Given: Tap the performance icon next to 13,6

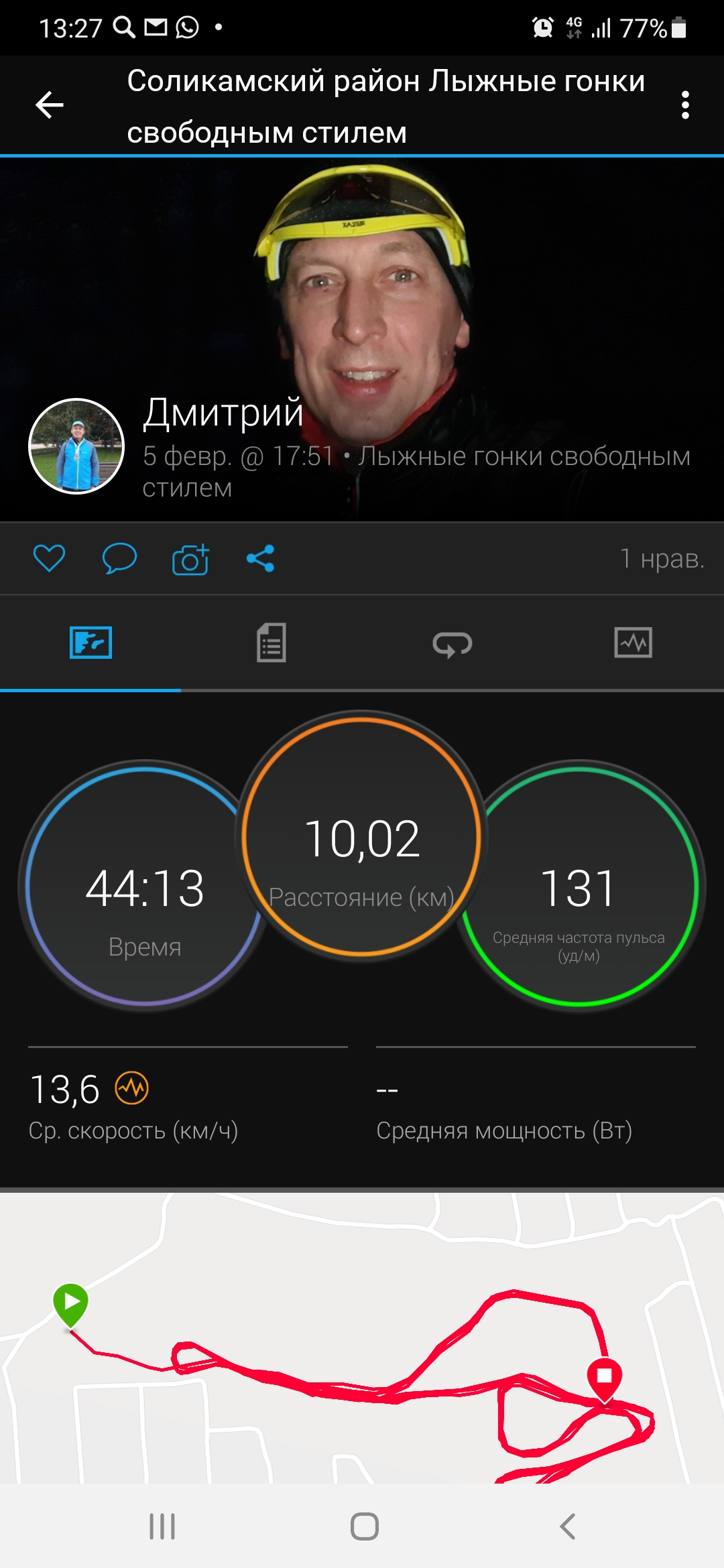Looking at the screenshot, I should coord(131,1088).
